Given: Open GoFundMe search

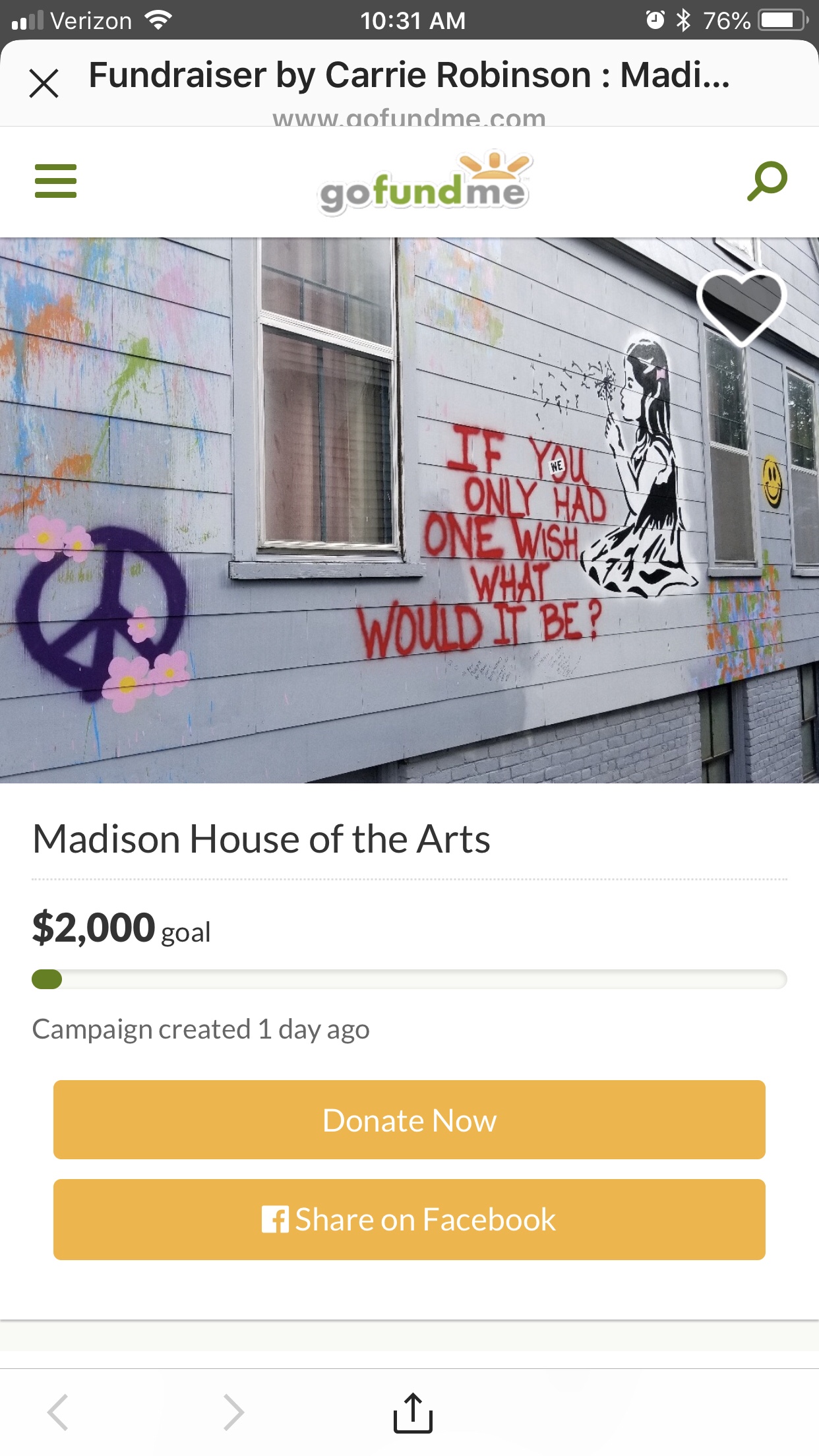Looking at the screenshot, I should 767,181.
